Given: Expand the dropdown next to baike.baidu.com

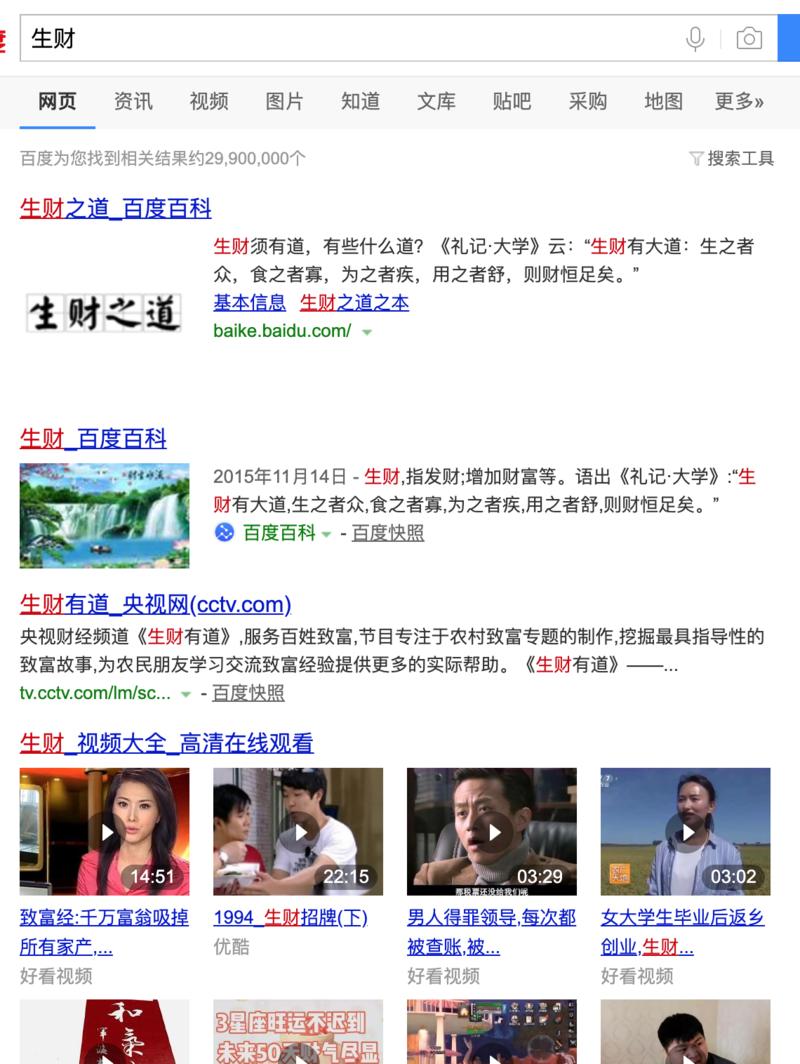Looking at the screenshot, I should [366, 332].
